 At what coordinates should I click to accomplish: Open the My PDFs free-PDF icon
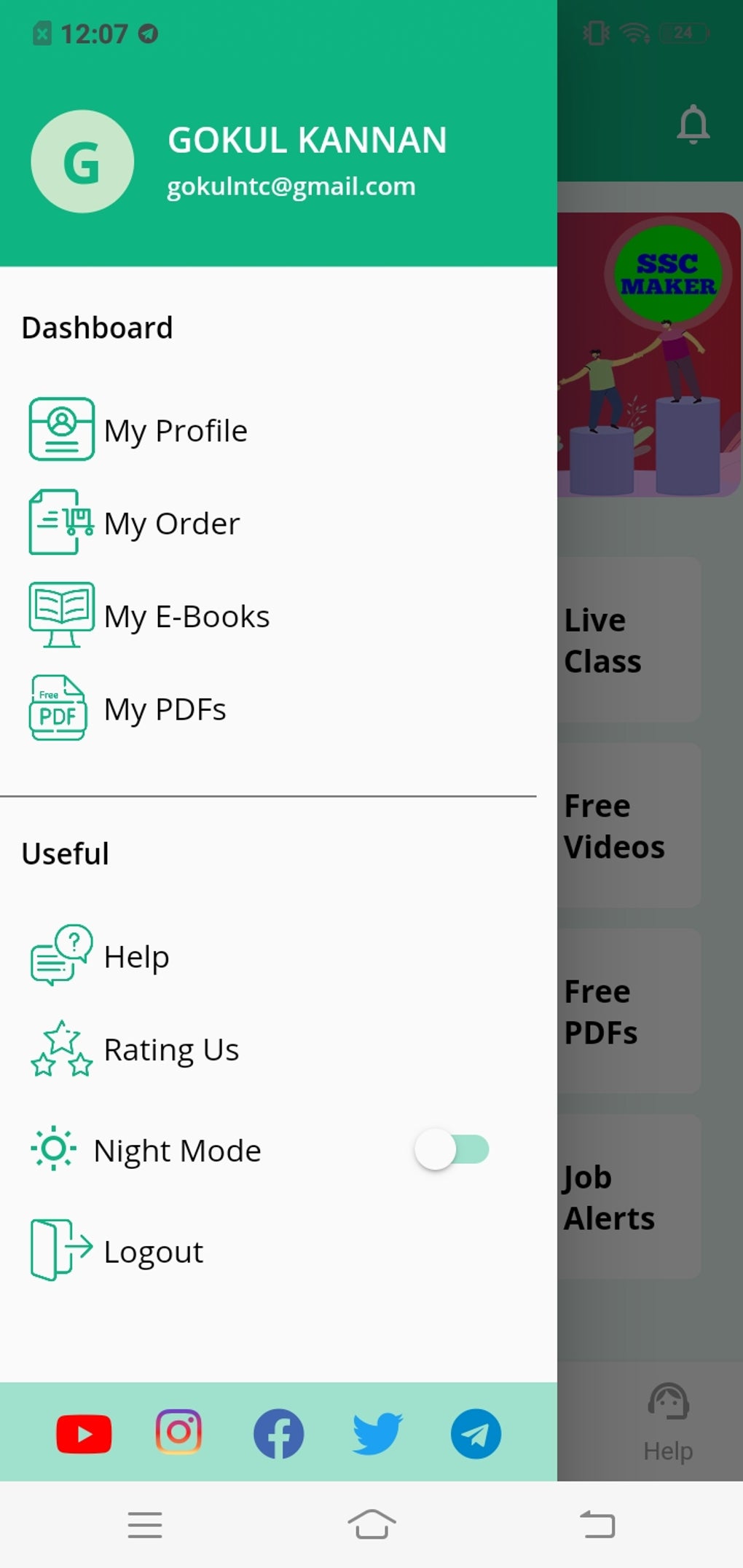click(57, 708)
